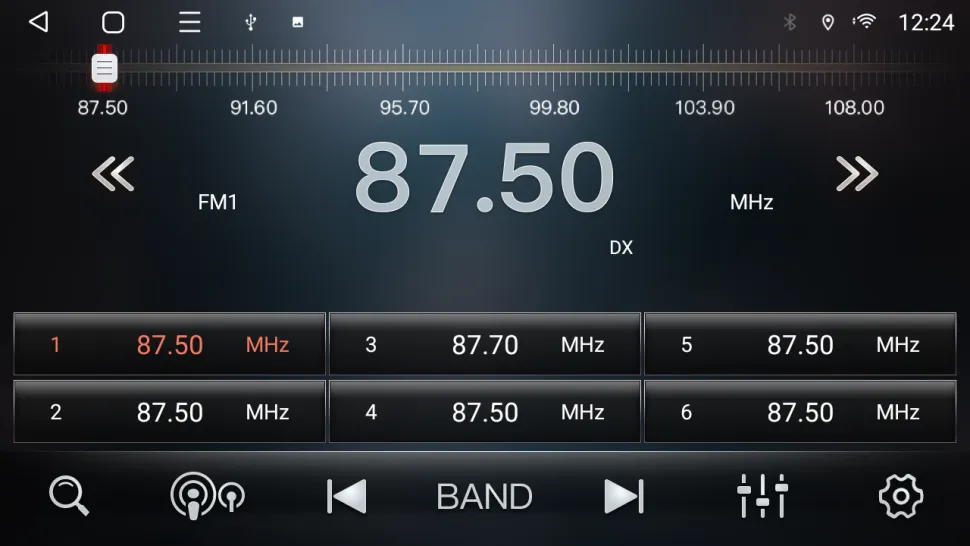Open the radio broadcast mode icon
The image size is (970, 546).
point(207,496)
